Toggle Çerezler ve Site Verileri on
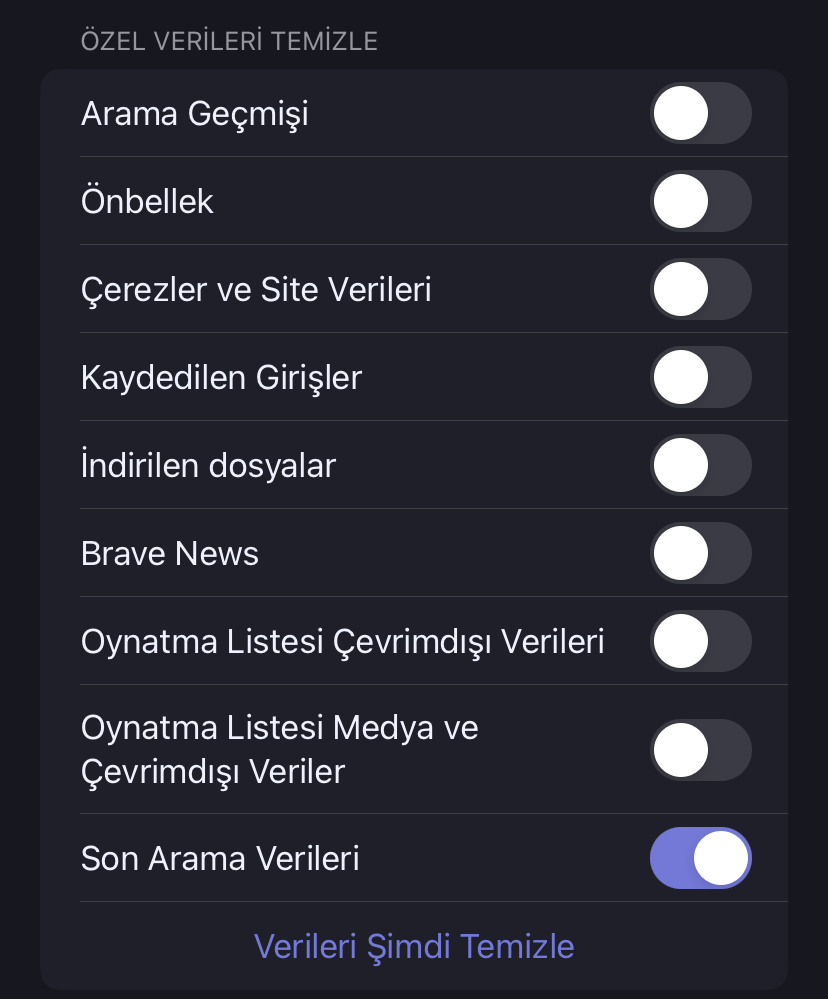 [x=700, y=289]
